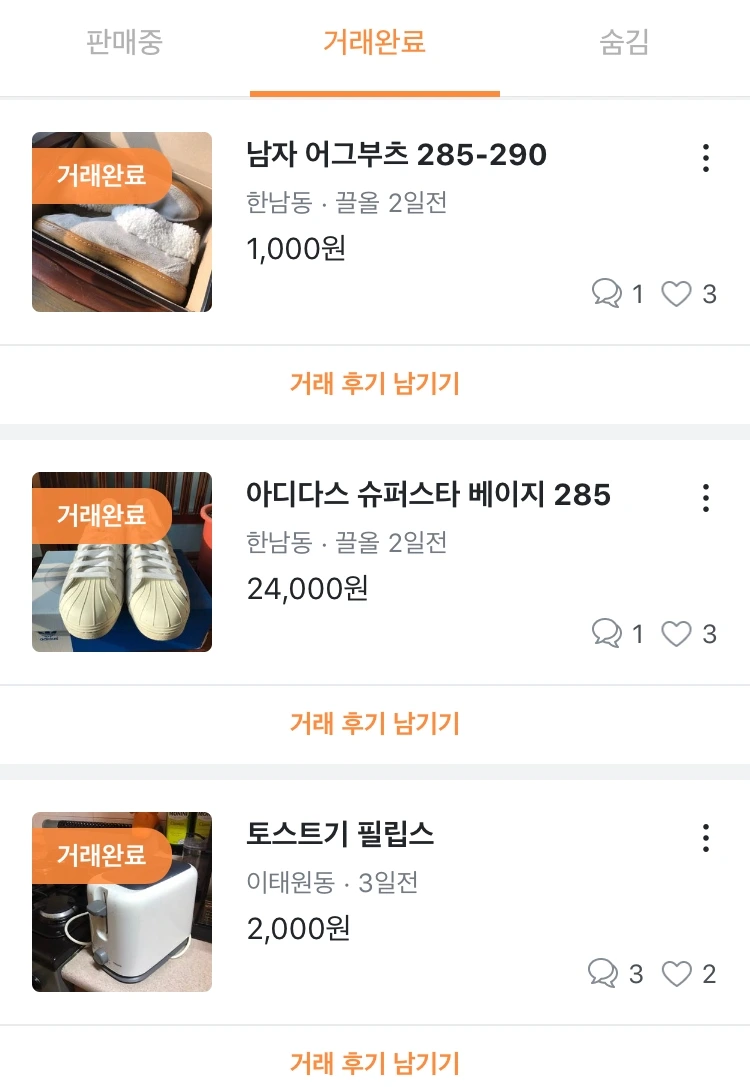Open the 남자 어그부츠 285-290 listing
750x1087 pixels.
tap(396, 155)
